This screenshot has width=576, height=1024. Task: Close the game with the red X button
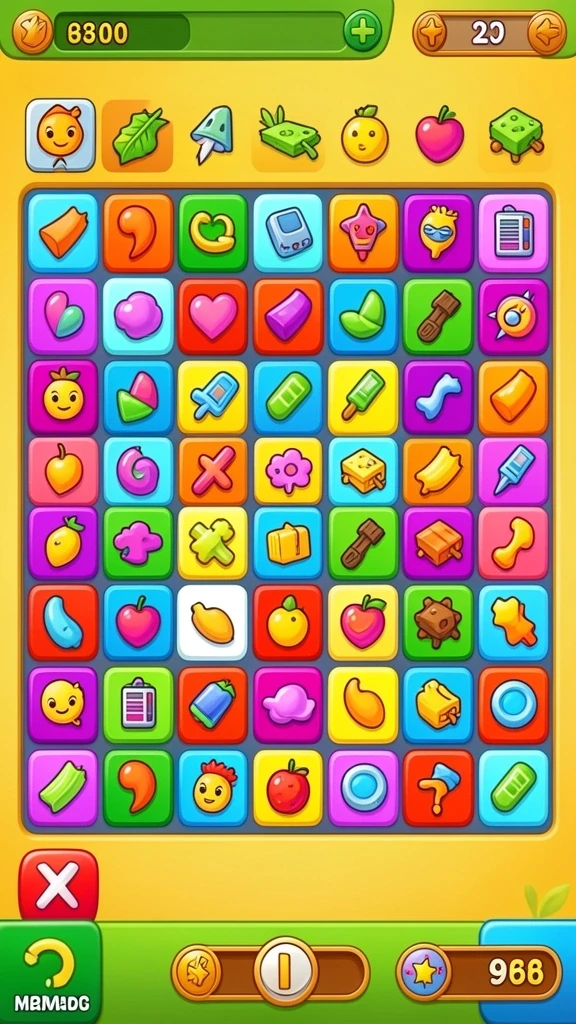point(59,886)
